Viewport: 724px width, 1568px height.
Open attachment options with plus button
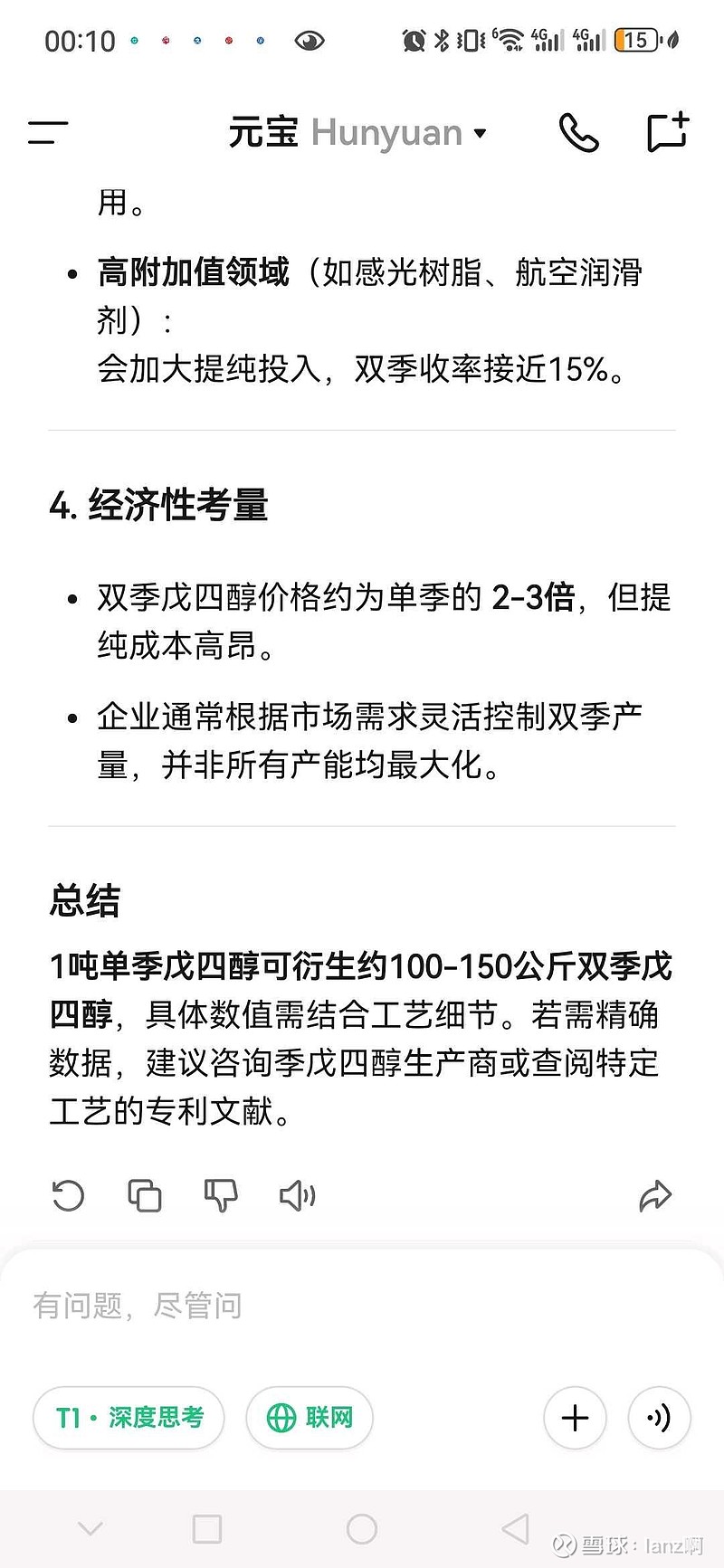tap(574, 1418)
